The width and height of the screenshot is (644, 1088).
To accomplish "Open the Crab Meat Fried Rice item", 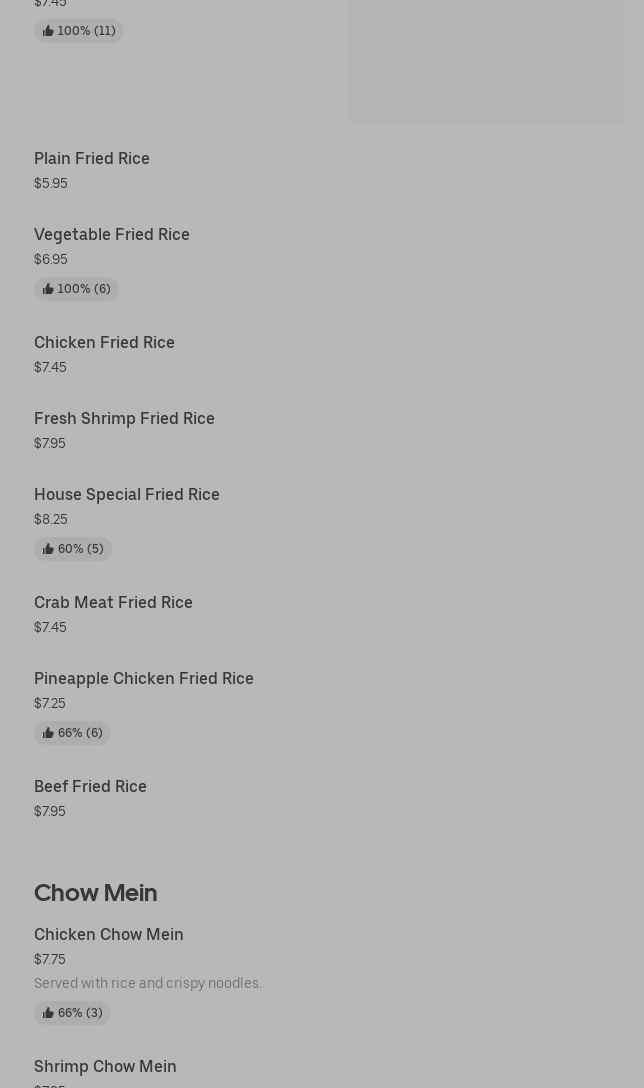I will (113, 603).
